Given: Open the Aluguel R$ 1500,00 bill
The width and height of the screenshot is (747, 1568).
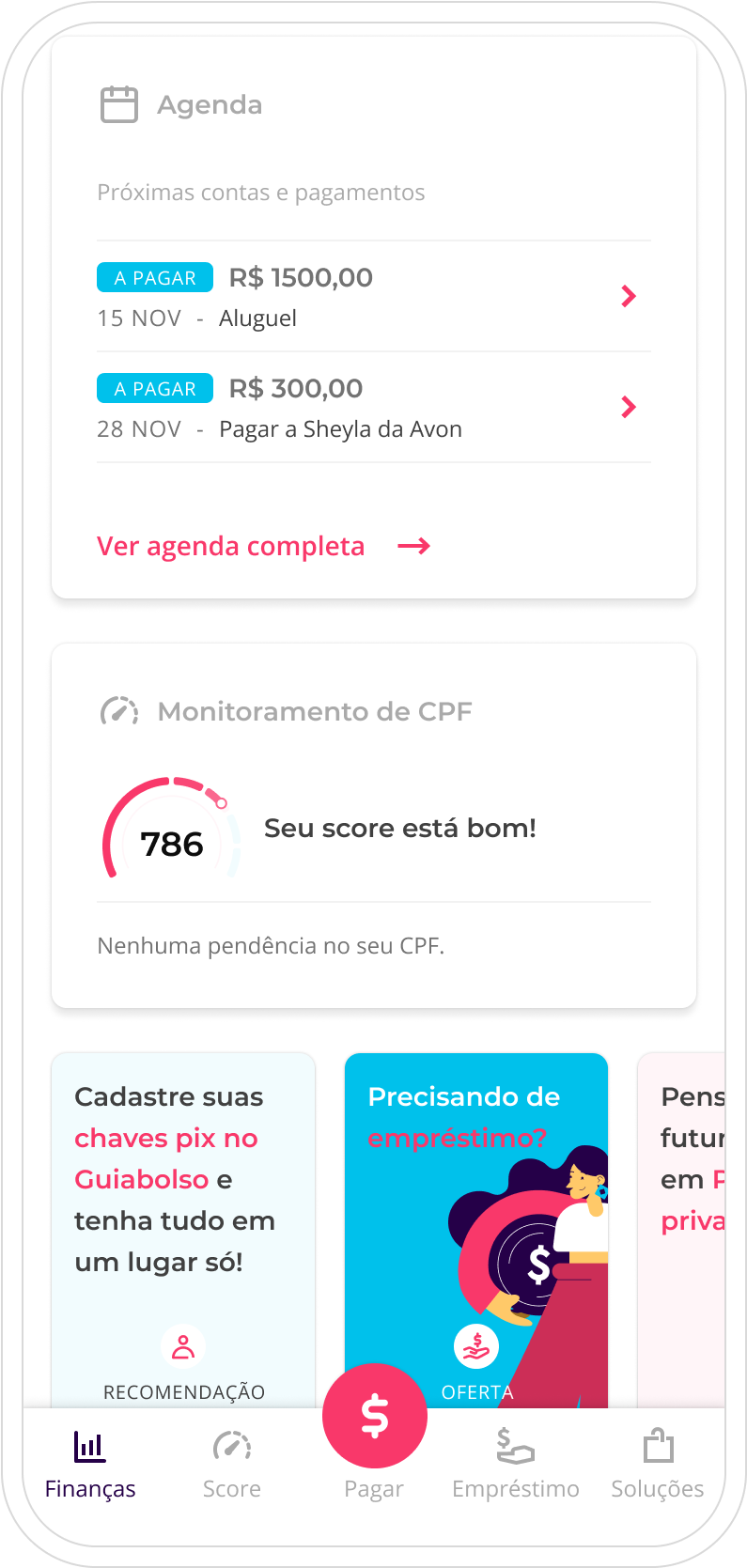Looking at the screenshot, I should (x=373, y=297).
